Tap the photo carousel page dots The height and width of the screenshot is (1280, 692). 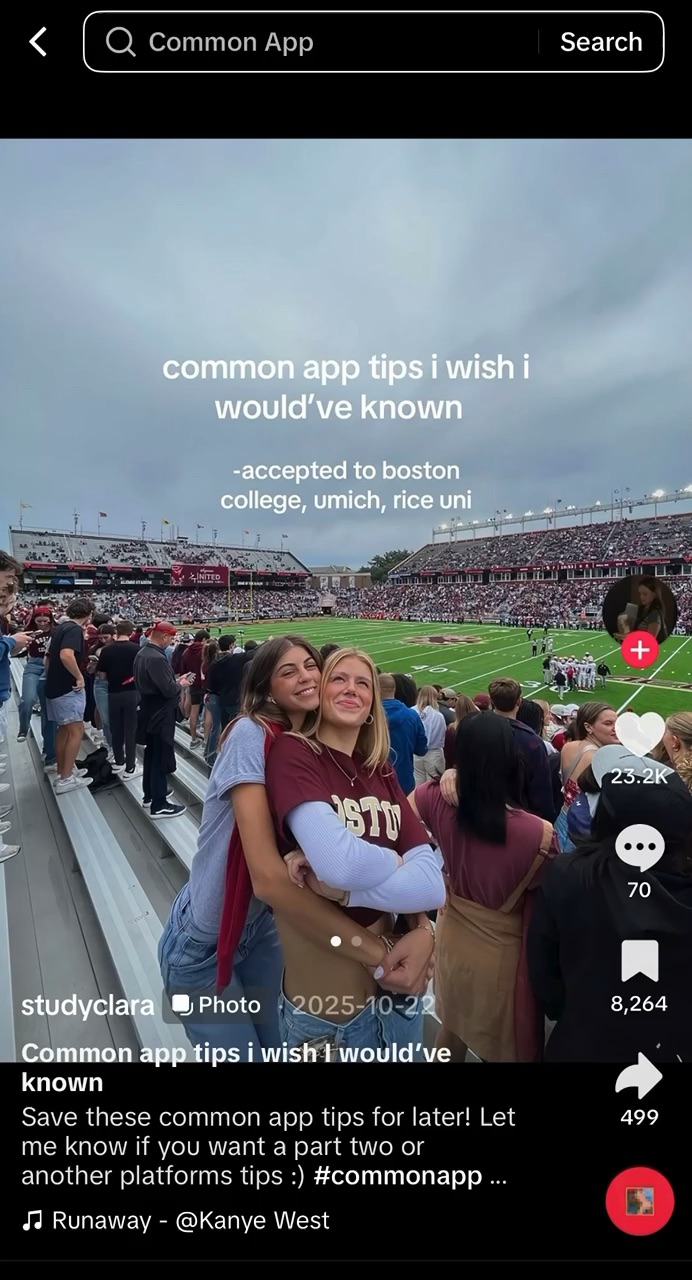click(x=346, y=941)
